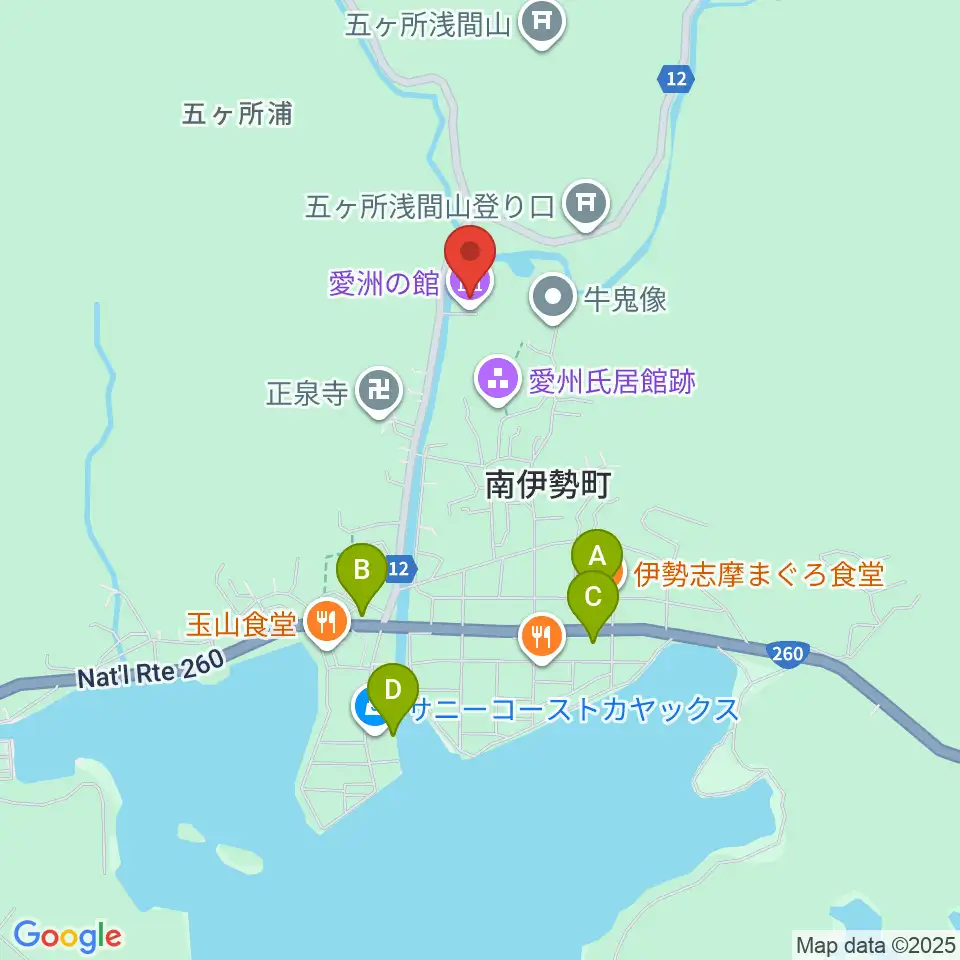This screenshot has width=960, height=960.
Task: Select green marker B
Action: coord(362,576)
